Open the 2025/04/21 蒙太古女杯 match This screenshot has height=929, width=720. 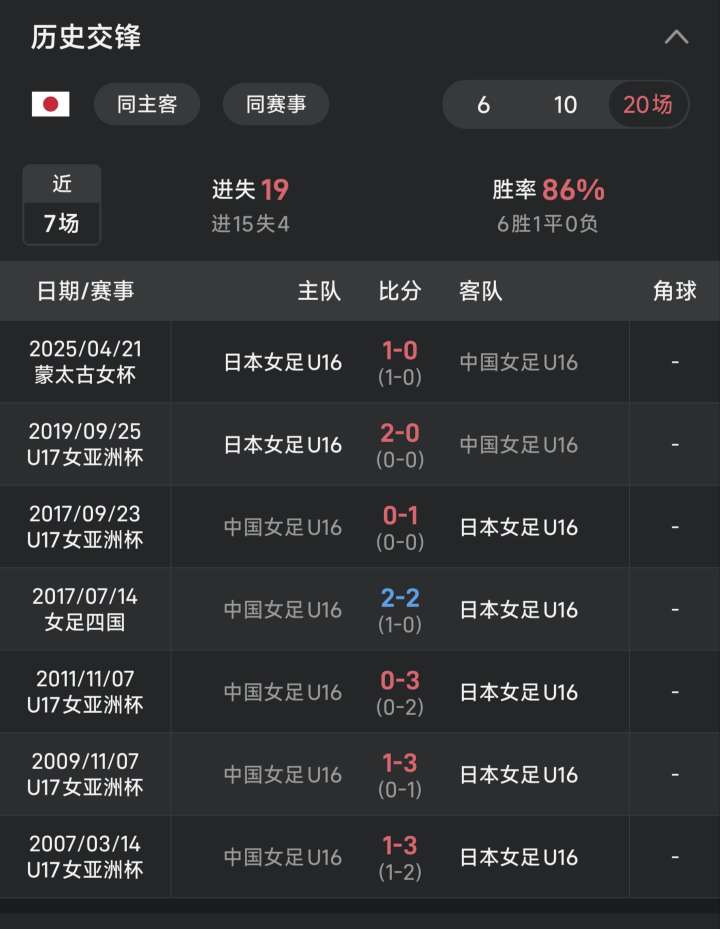[360, 362]
